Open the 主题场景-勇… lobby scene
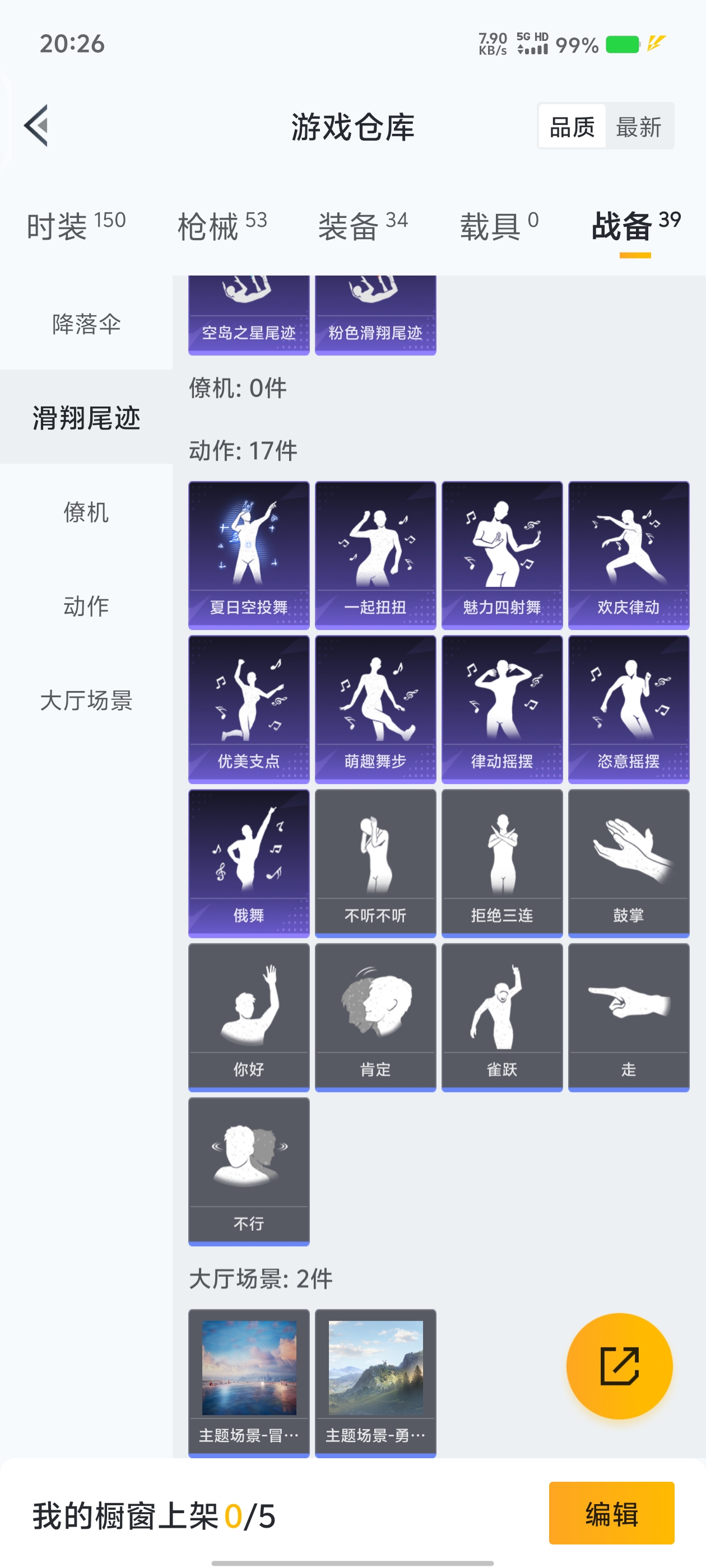The height and width of the screenshot is (1568, 706). click(x=375, y=1382)
